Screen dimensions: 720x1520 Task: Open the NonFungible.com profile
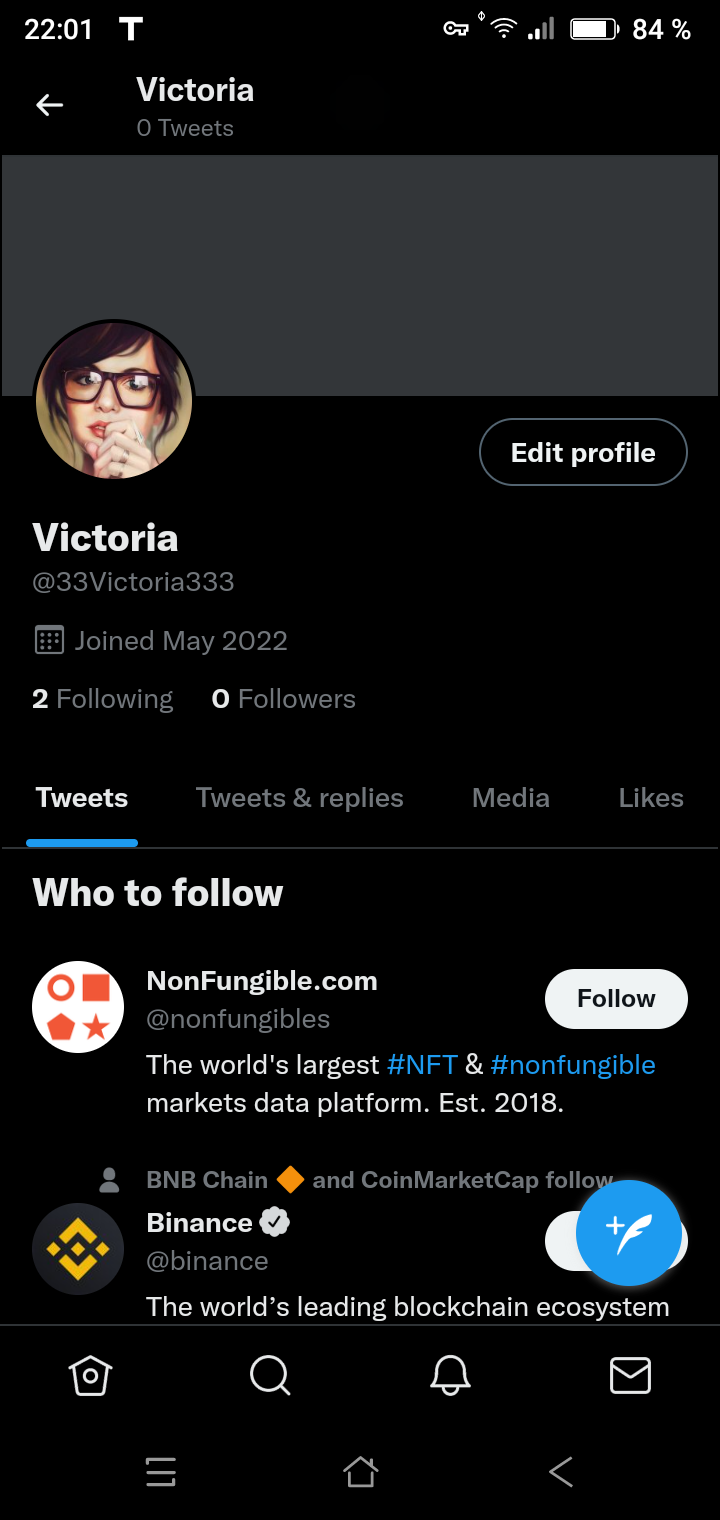click(262, 981)
